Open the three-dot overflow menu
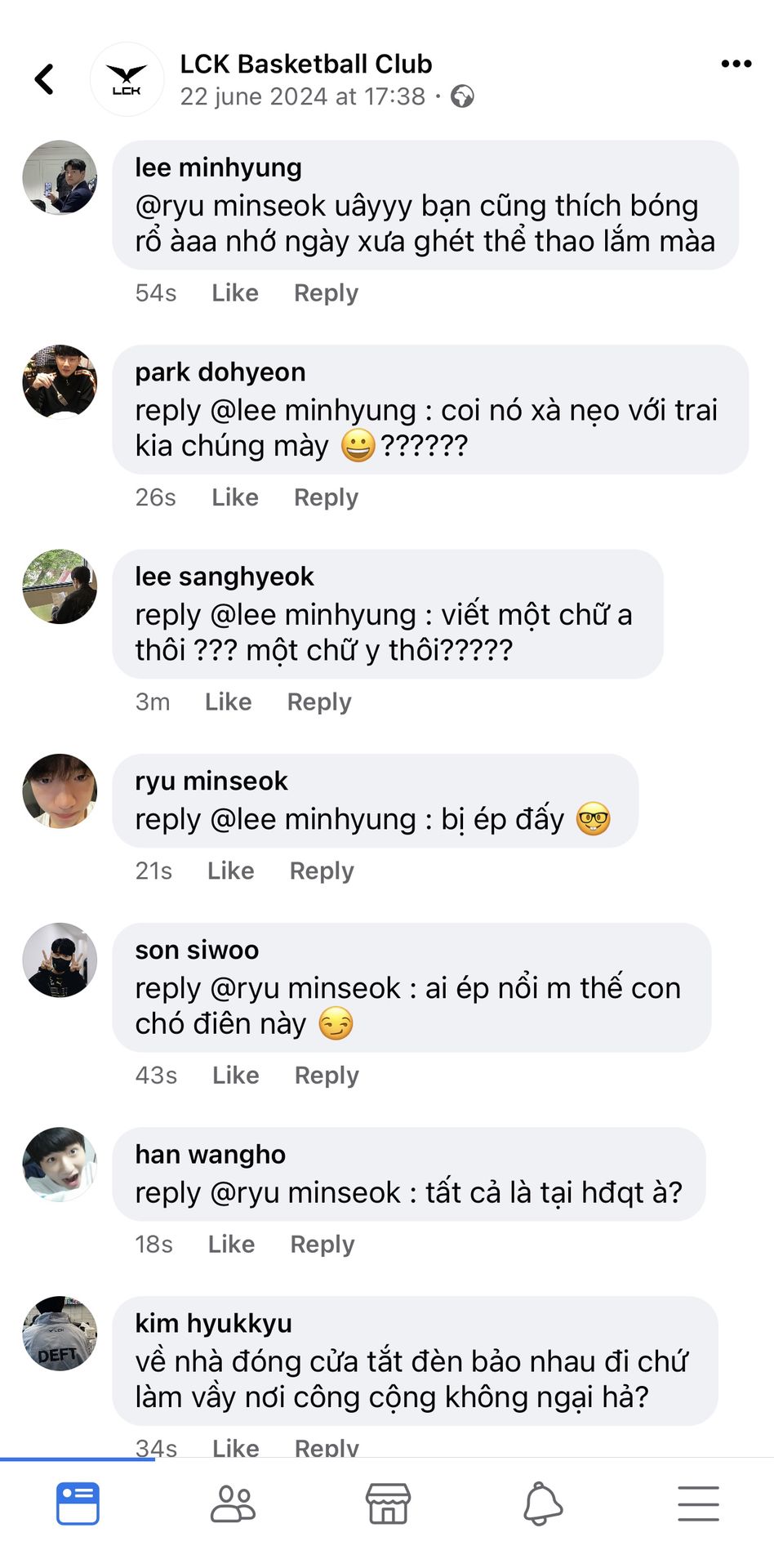The image size is (774, 1568). click(736, 64)
